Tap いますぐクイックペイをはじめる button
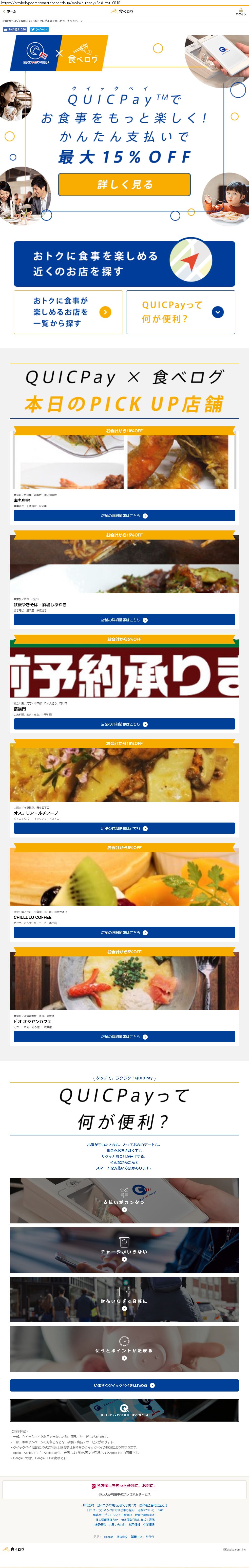 click(124, 1385)
